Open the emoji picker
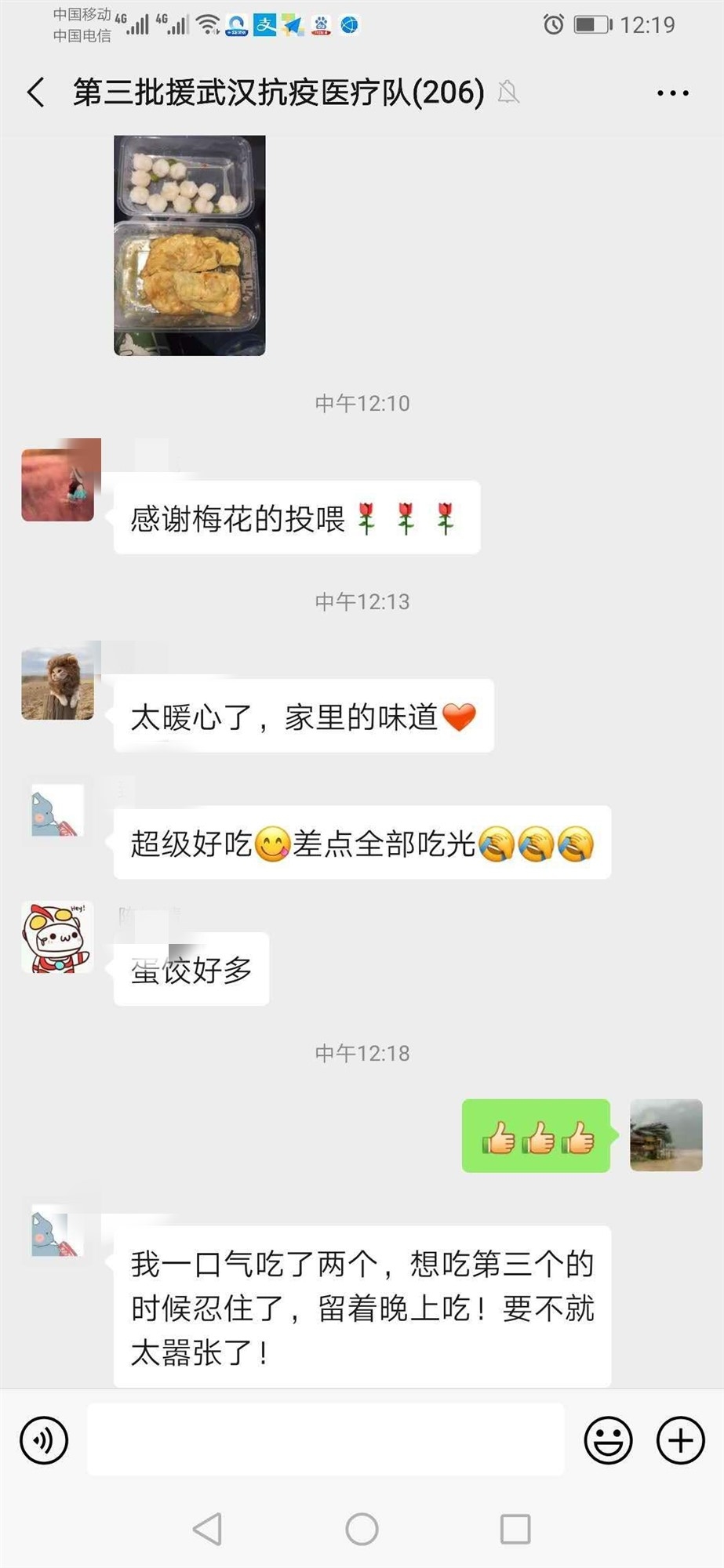The width and height of the screenshot is (724, 1568). [608, 1439]
